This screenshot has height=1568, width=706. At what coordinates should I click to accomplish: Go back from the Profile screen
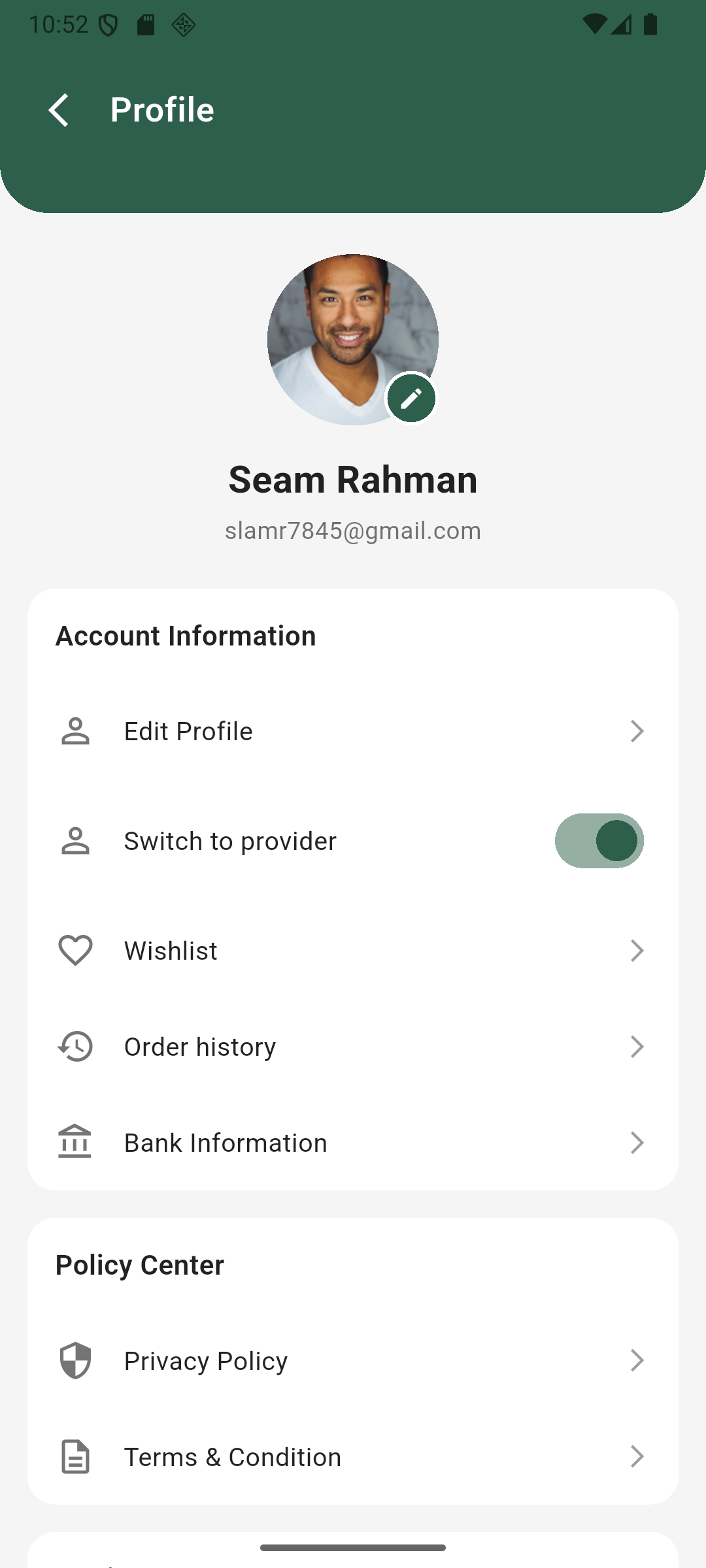59,110
